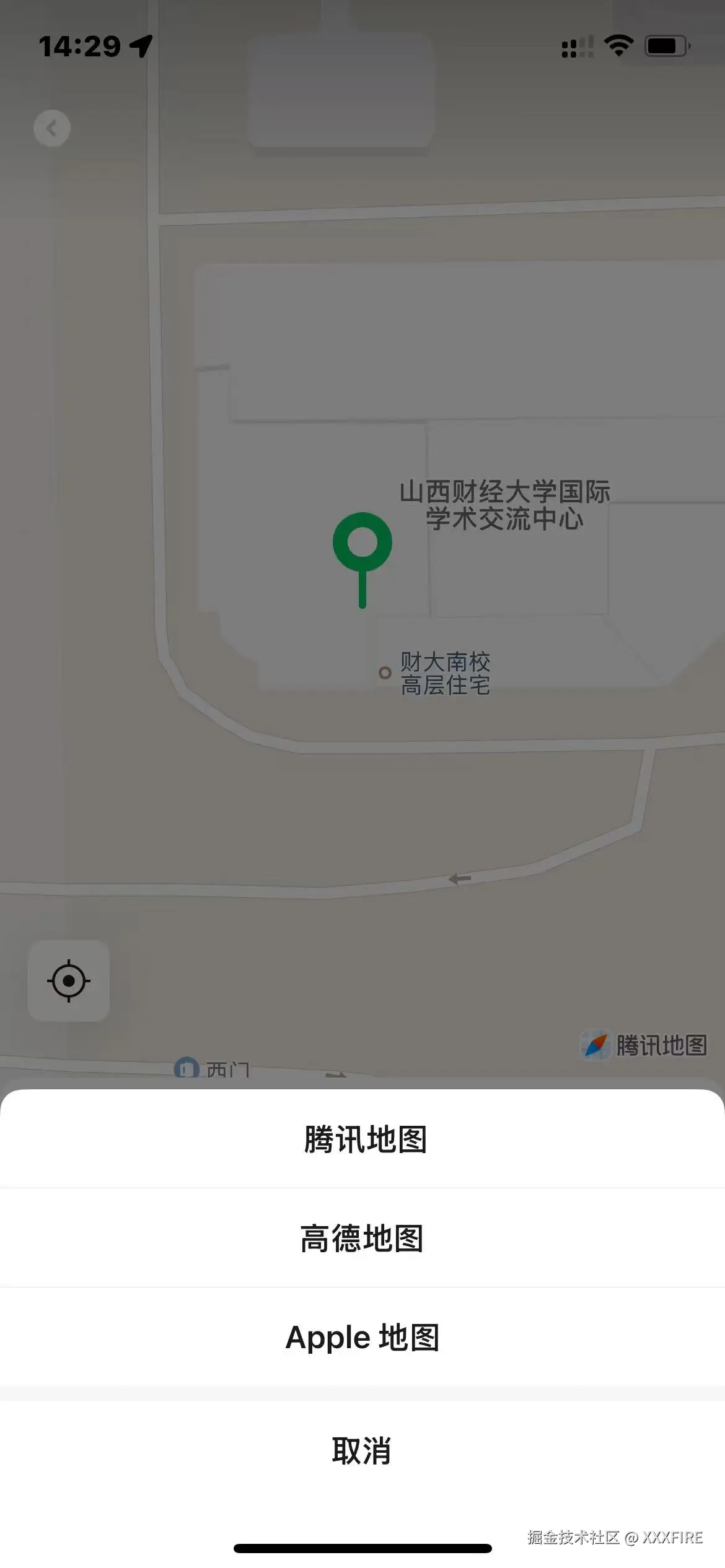Tap the current location crosshair icon
Screen dimensions: 725x1568
click(69, 980)
